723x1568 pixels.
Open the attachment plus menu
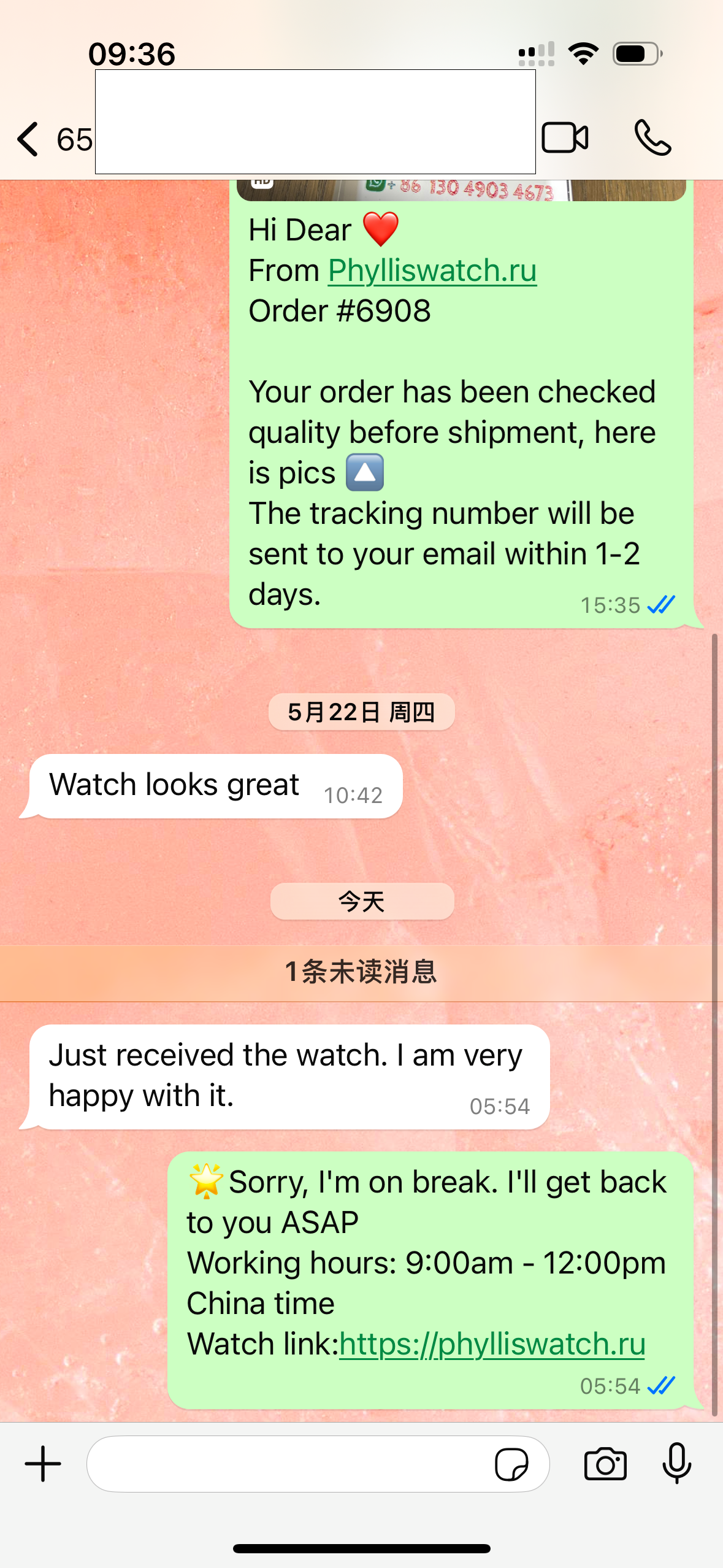(x=43, y=1464)
